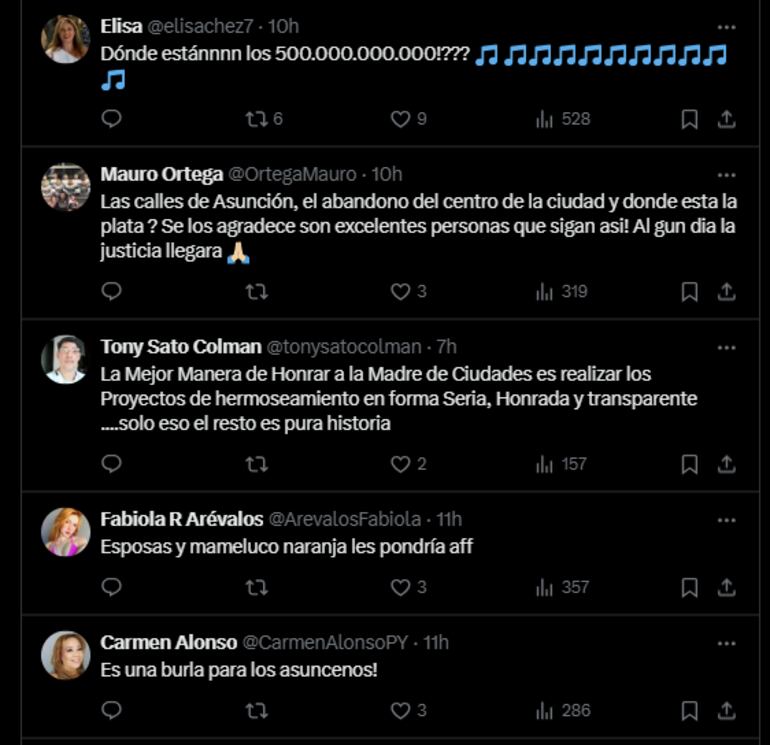Bookmark Mauro Ortega's tweet
This screenshot has height=745, width=770.
(689, 292)
